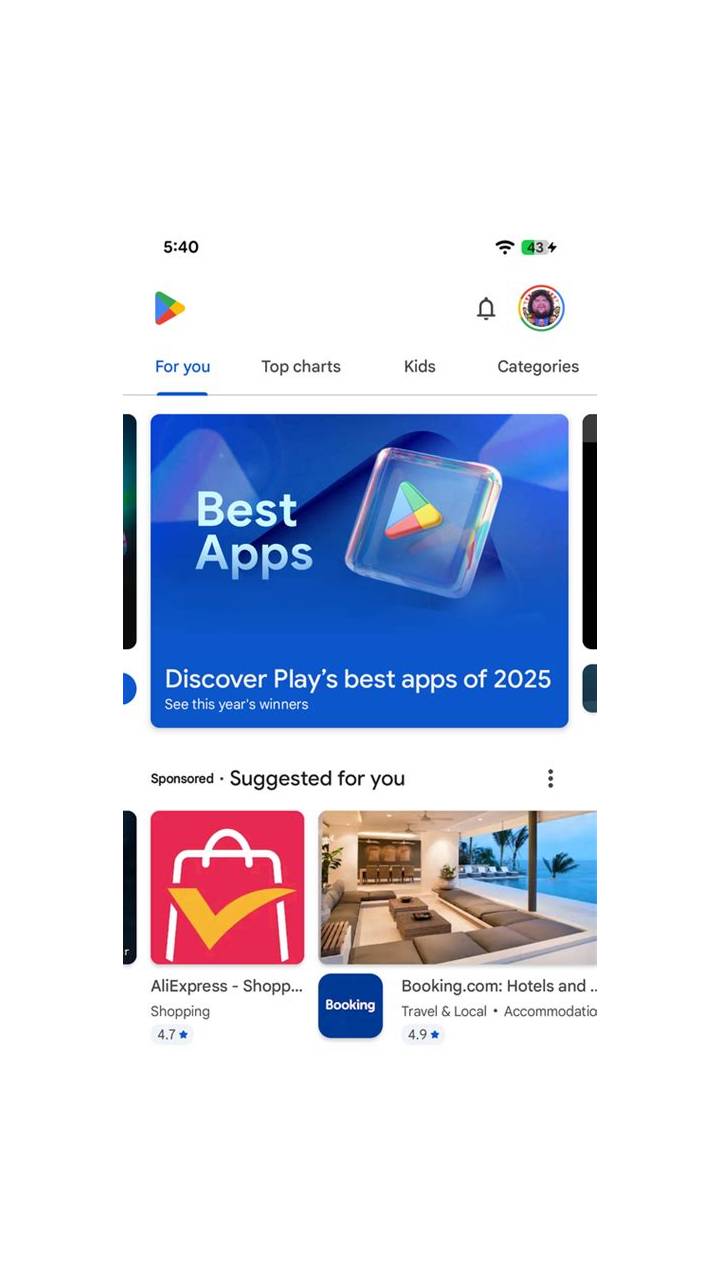Switch to the Categories tab

pyautogui.click(x=538, y=366)
